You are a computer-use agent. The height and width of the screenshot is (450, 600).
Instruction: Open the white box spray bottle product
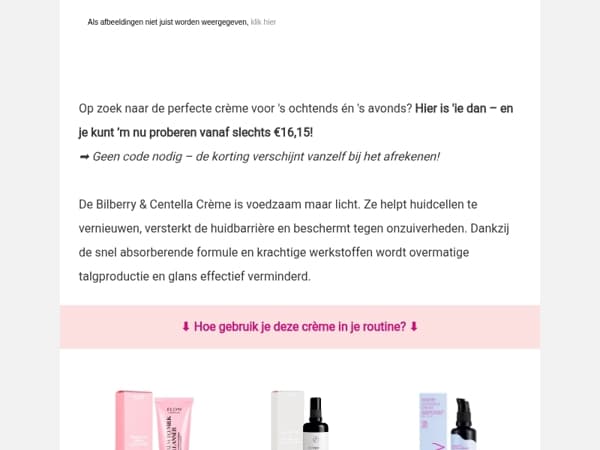[x=300, y=420]
